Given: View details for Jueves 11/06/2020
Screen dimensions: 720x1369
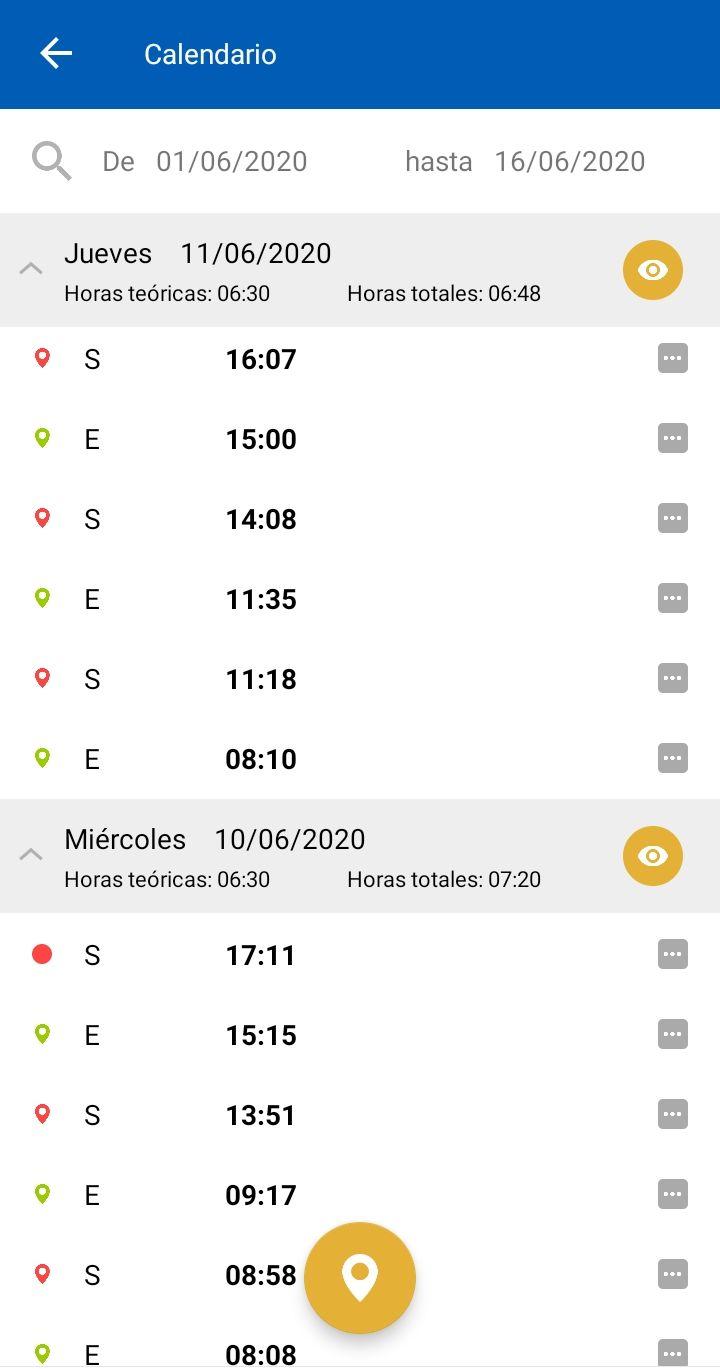Looking at the screenshot, I should 652,270.
